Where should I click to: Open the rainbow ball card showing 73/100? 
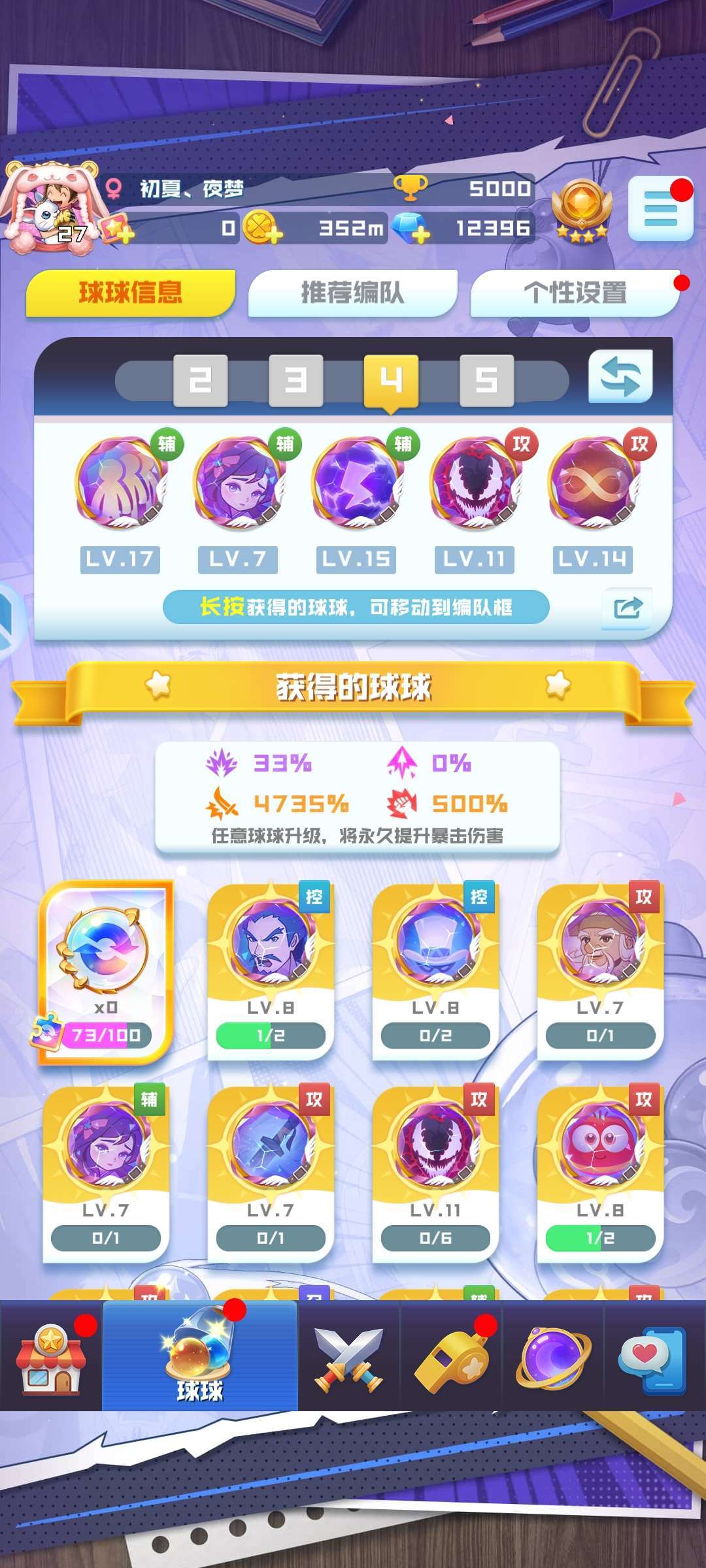(x=106, y=972)
